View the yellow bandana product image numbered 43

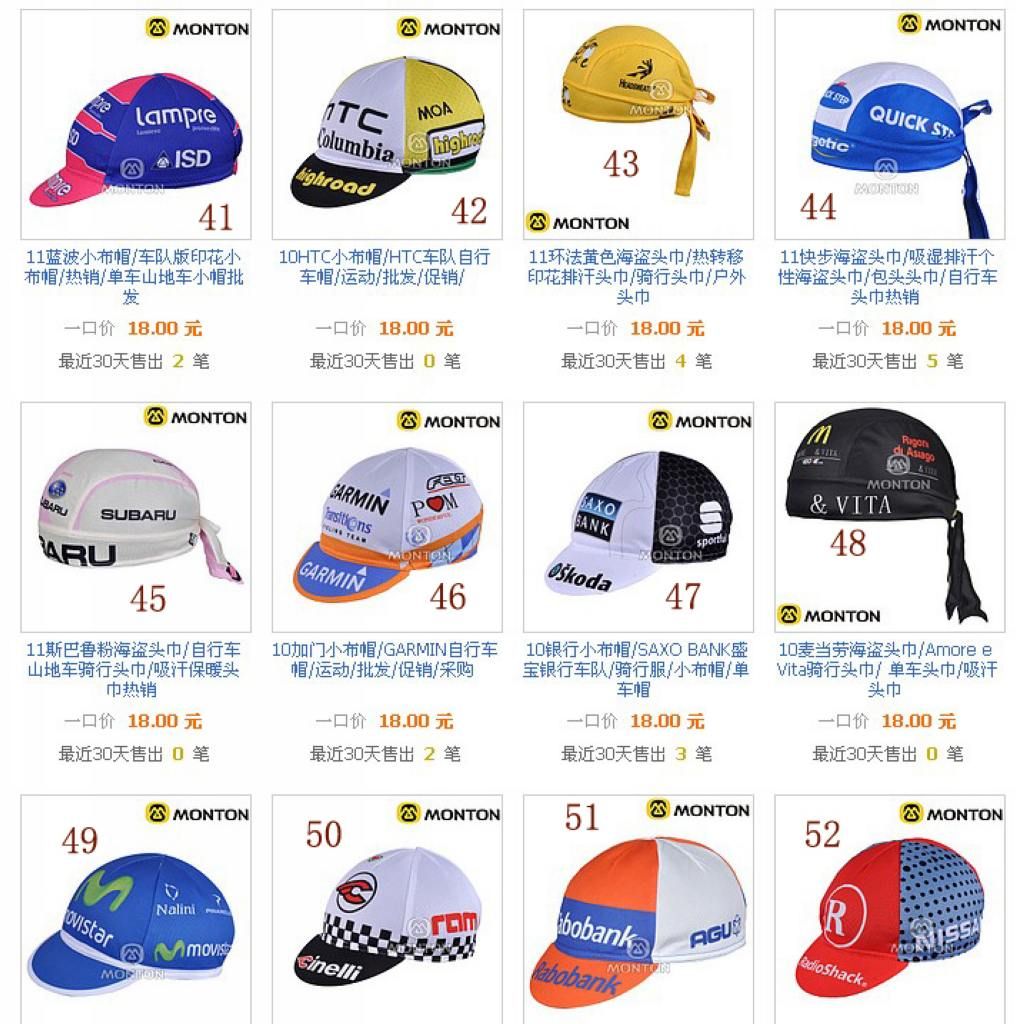coord(637,125)
